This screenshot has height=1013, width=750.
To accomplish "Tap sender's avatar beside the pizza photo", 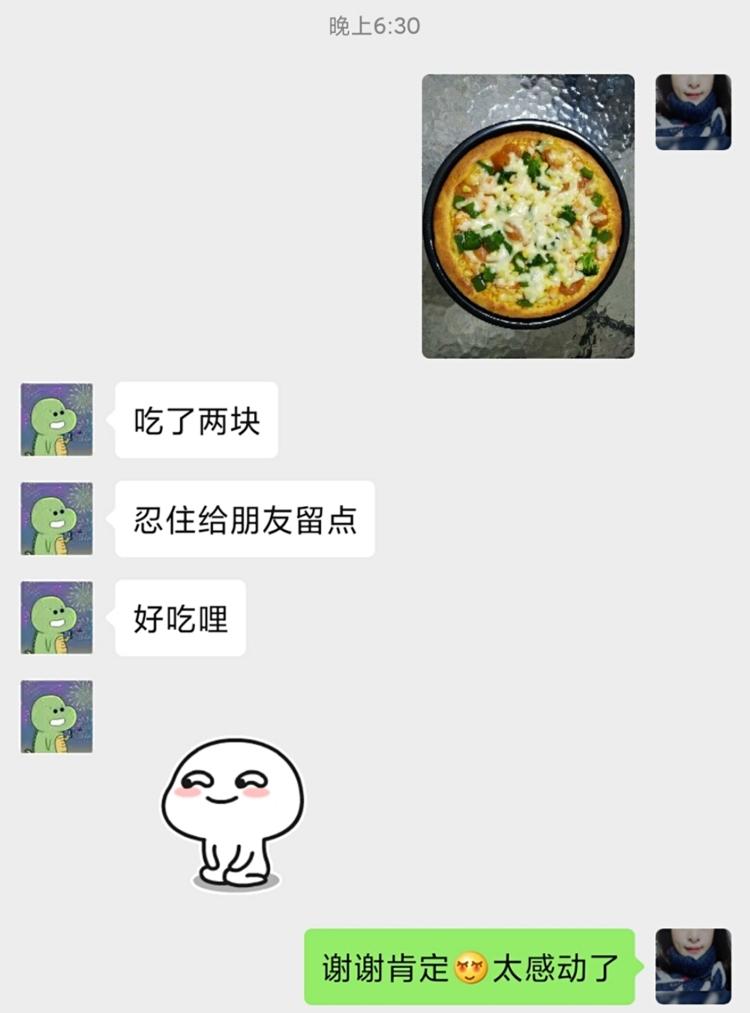I will click(693, 112).
